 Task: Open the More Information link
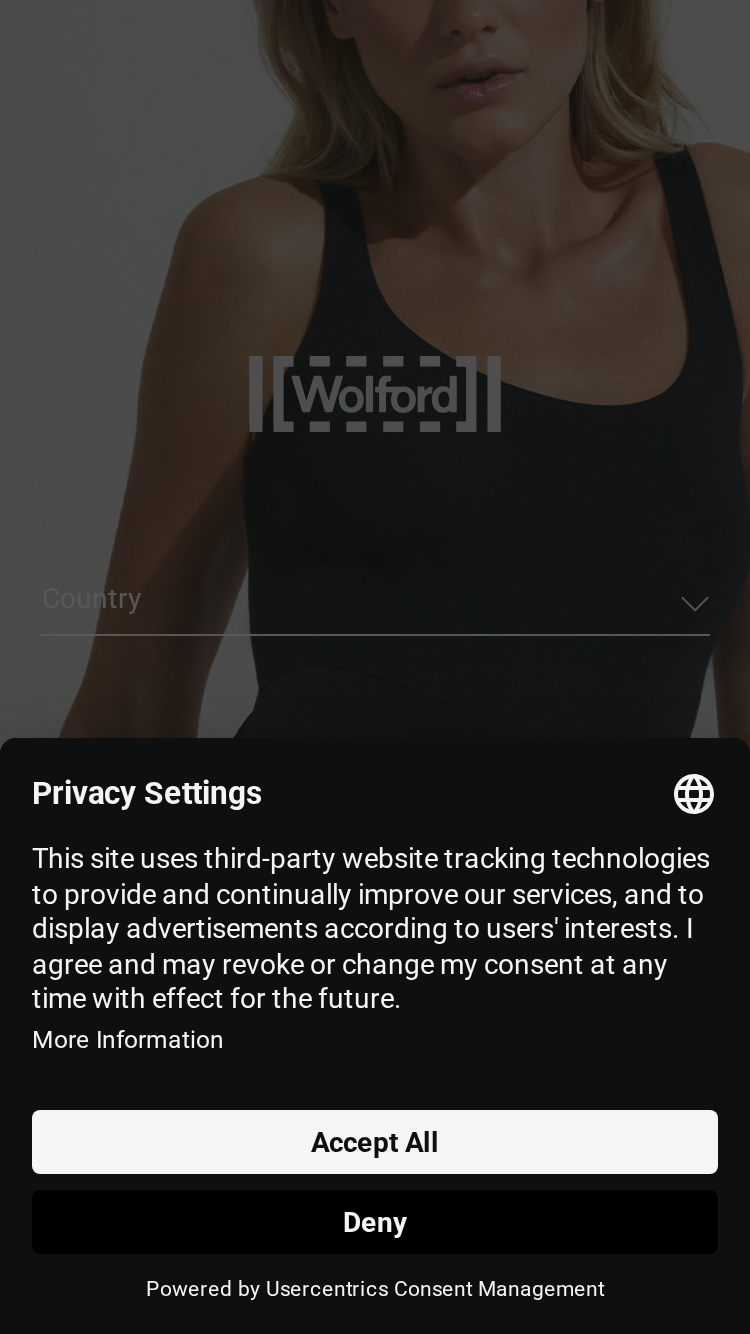click(128, 1040)
